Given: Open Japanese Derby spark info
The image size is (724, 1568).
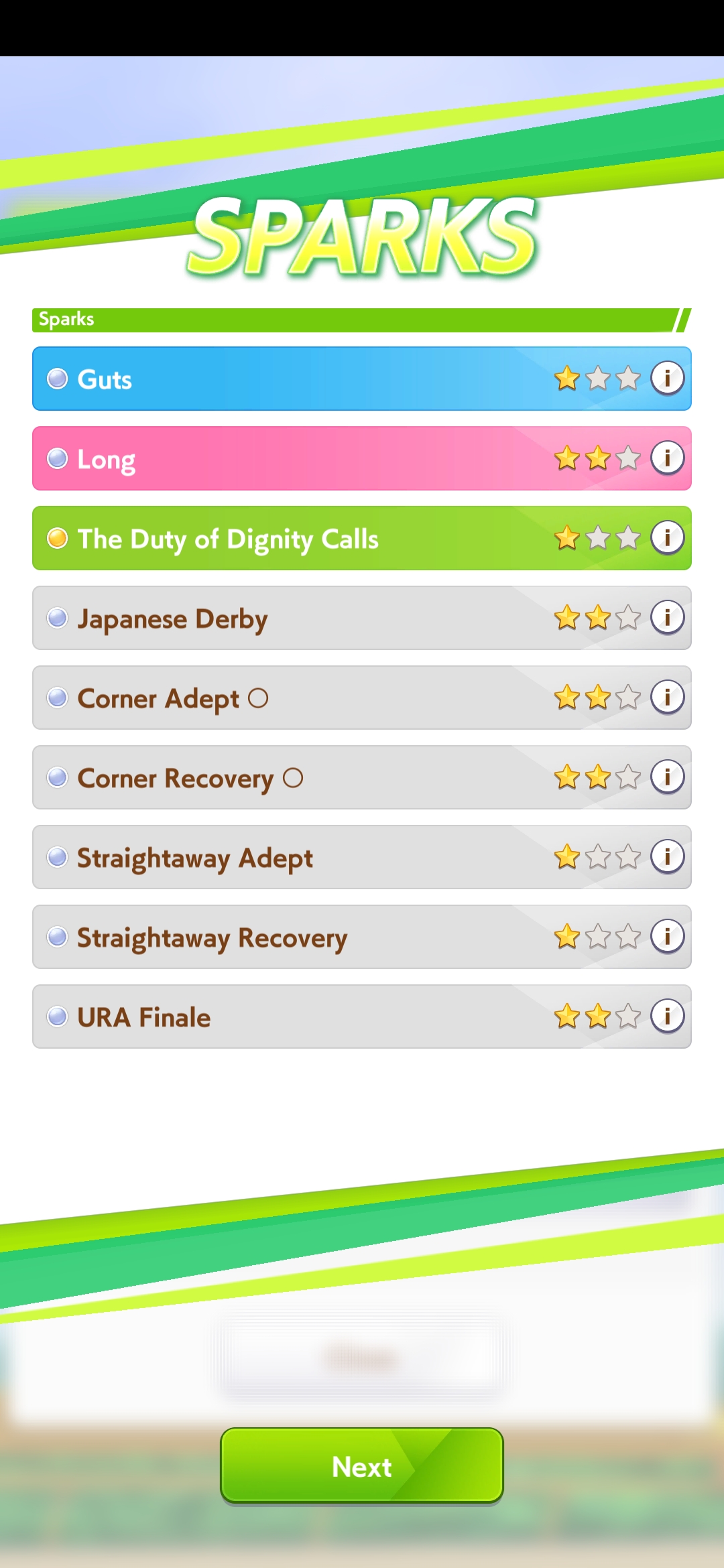Looking at the screenshot, I should pyautogui.click(x=667, y=617).
